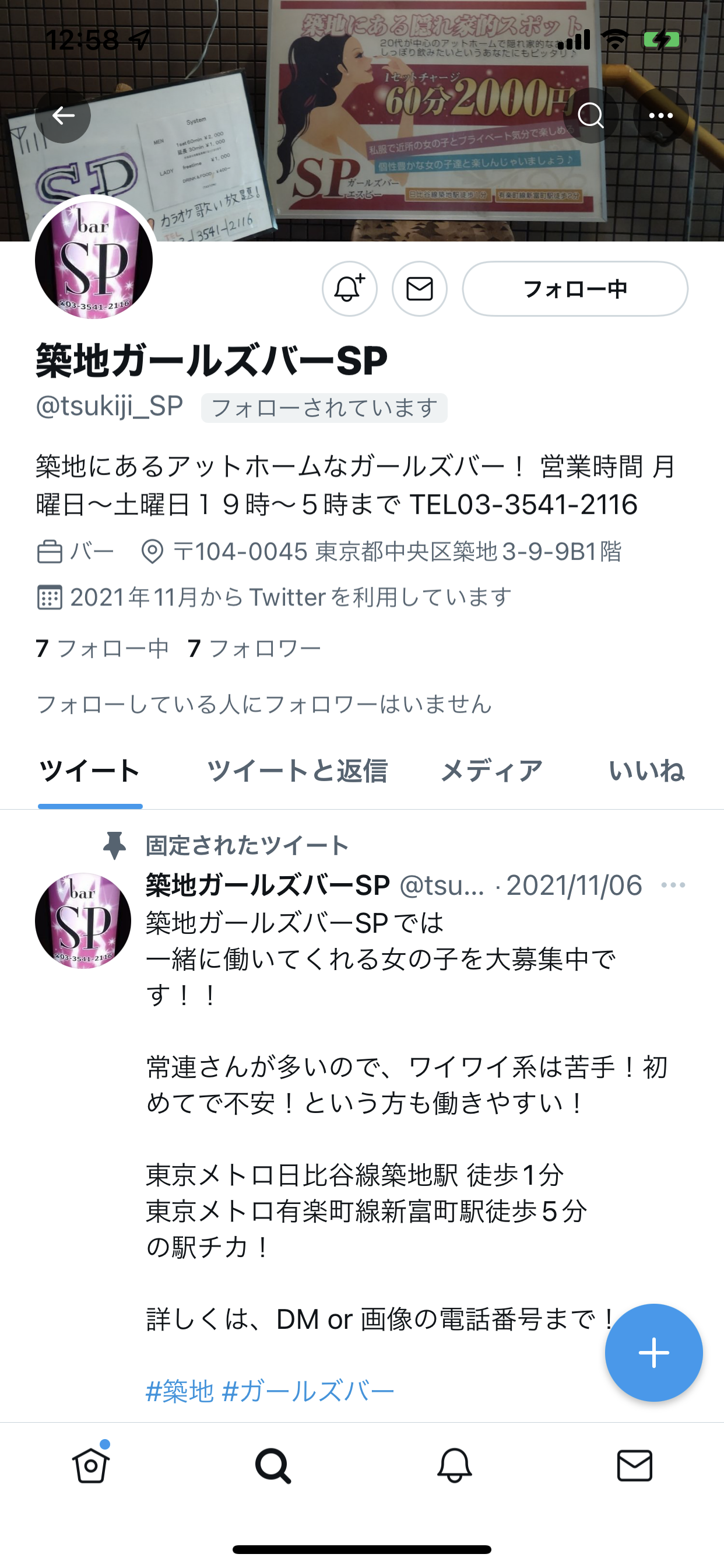
Task: Open the profile overflow menu
Action: (x=660, y=115)
